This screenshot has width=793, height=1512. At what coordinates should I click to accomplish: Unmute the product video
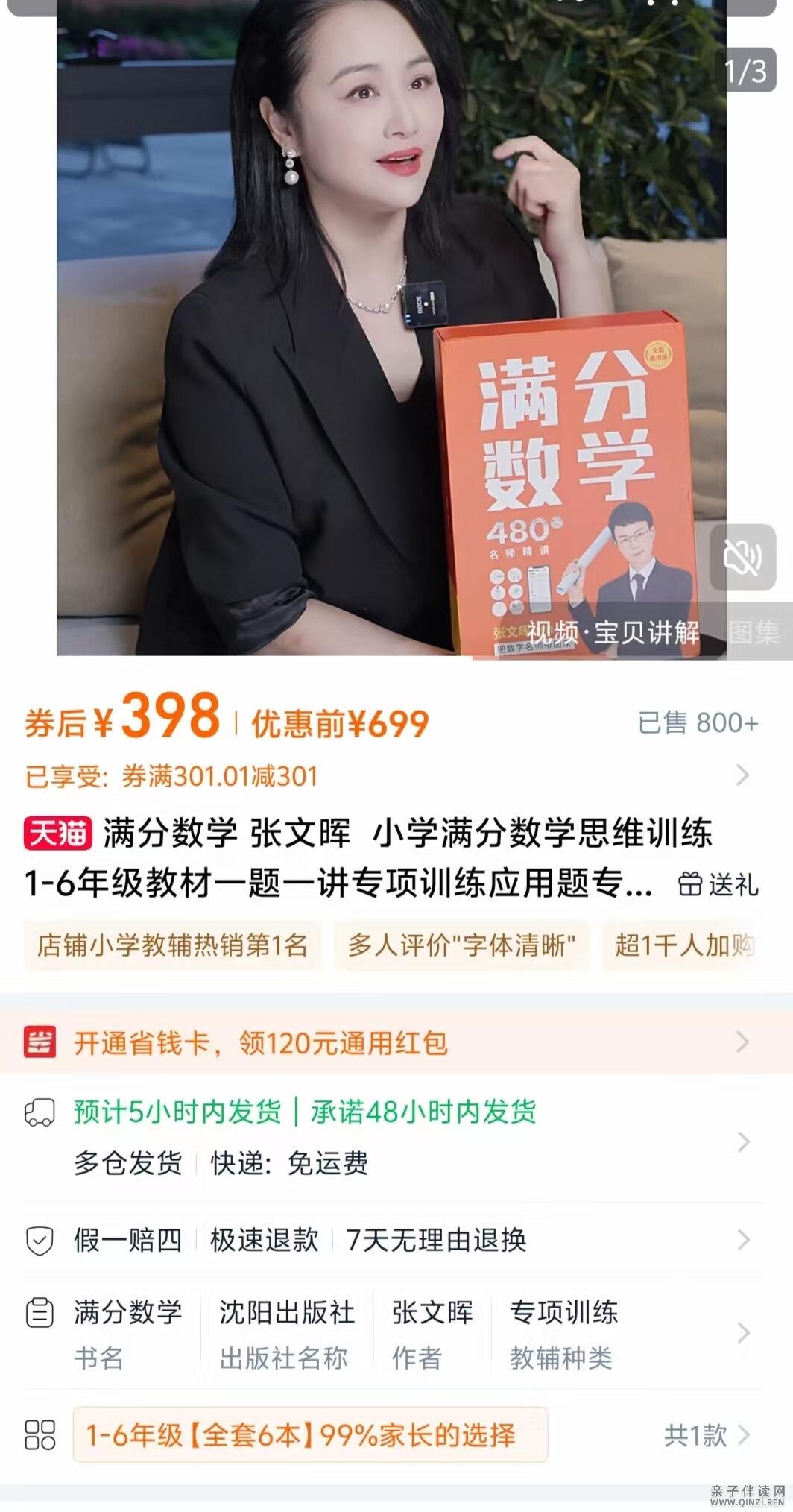(742, 558)
